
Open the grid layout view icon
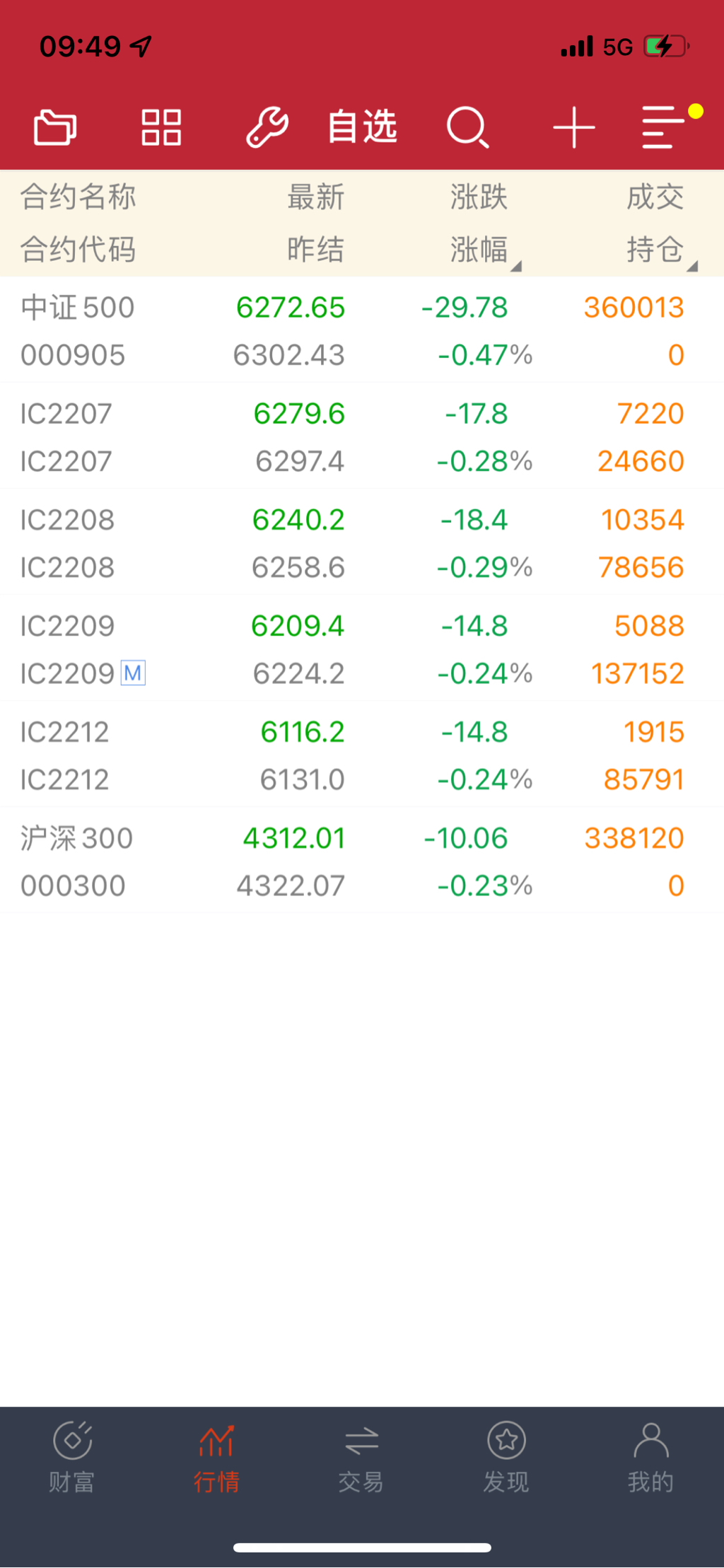[x=161, y=128]
